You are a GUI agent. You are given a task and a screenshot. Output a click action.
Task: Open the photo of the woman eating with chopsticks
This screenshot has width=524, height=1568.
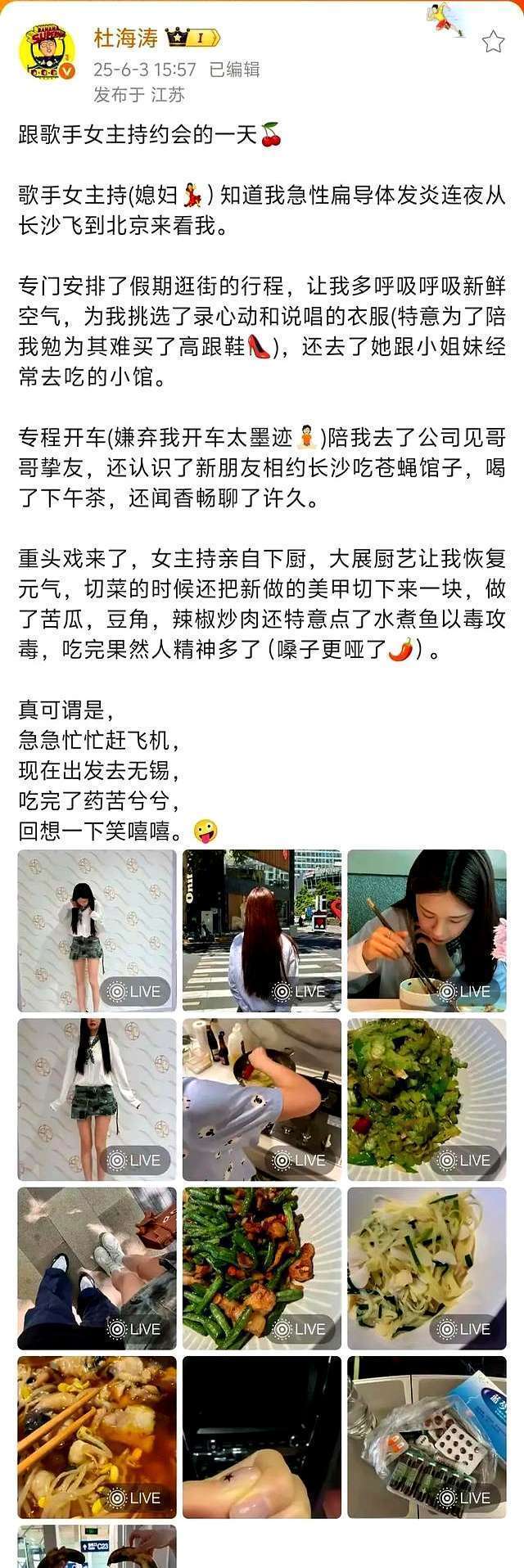427,930
